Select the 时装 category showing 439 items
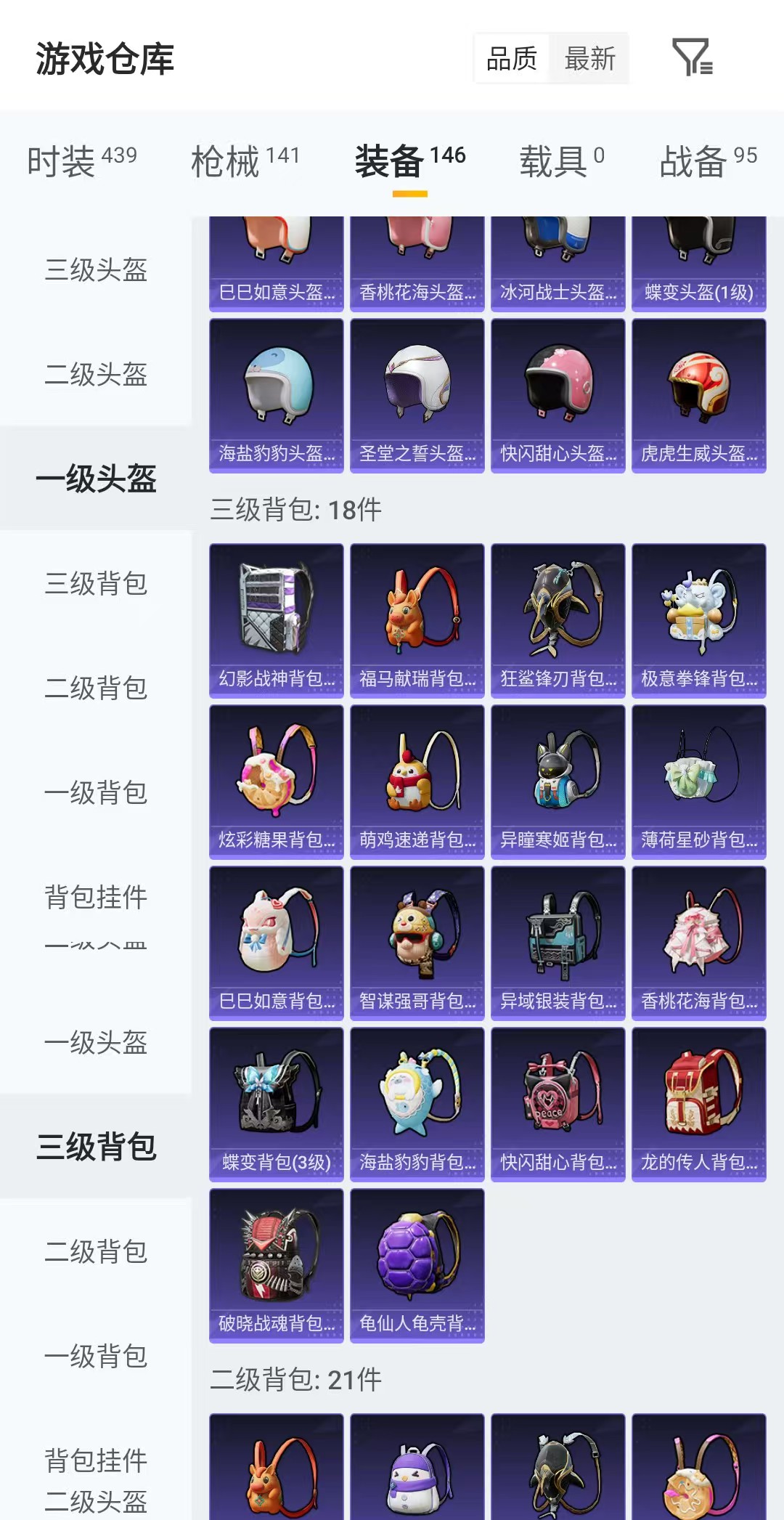 point(80,161)
